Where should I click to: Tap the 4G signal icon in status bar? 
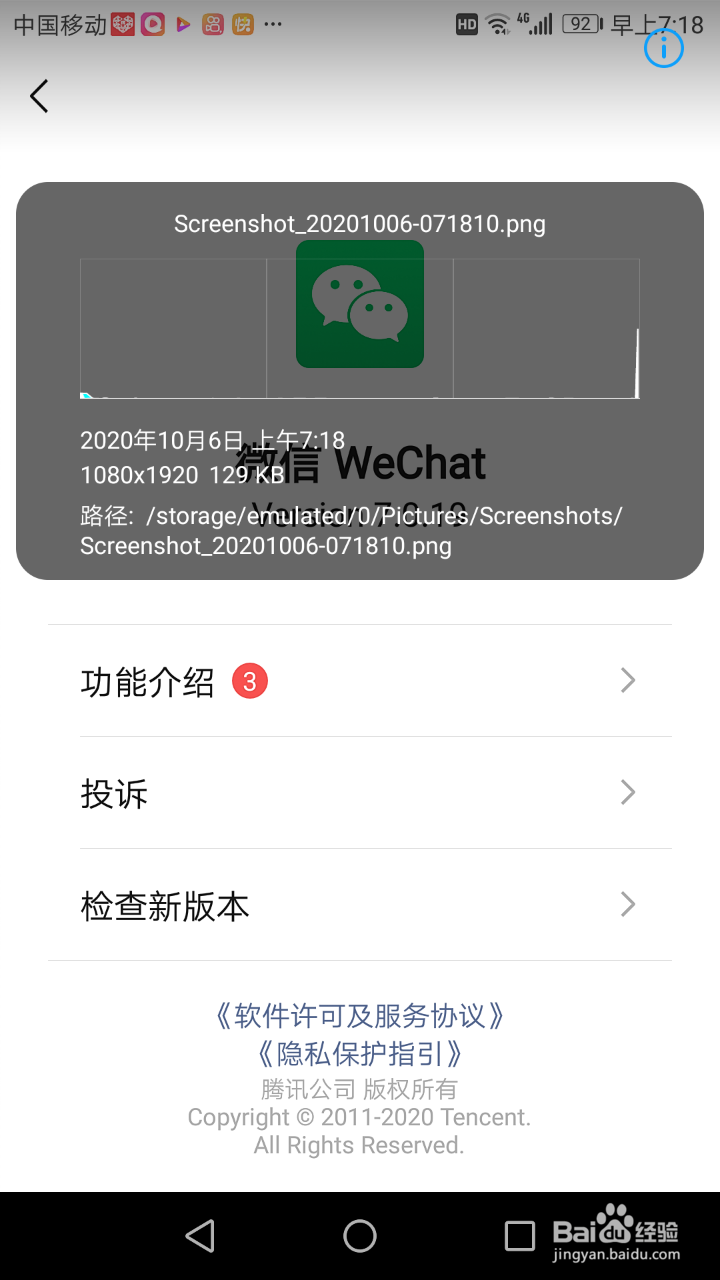click(x=536, y=24)
